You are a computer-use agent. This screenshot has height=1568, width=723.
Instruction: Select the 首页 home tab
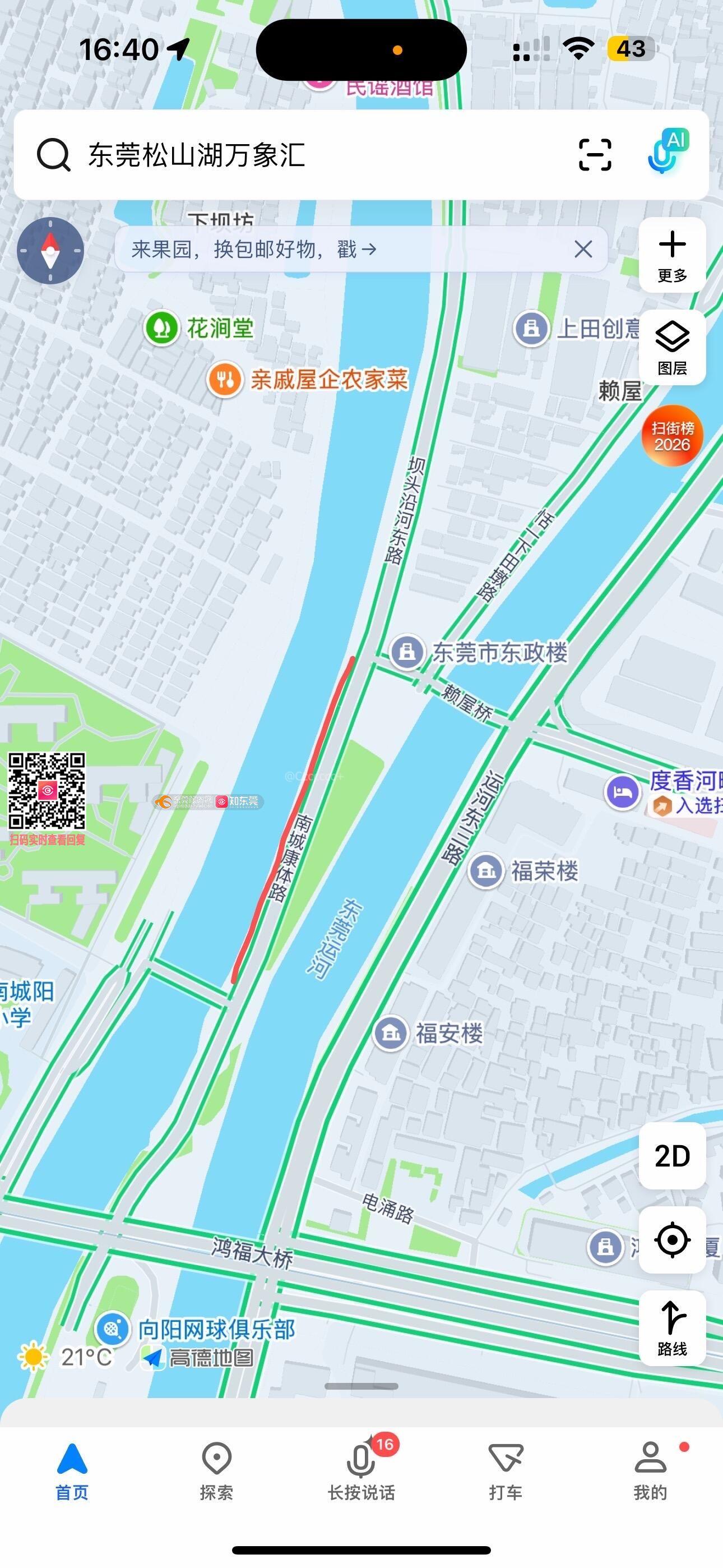[x=72, y=1472]
